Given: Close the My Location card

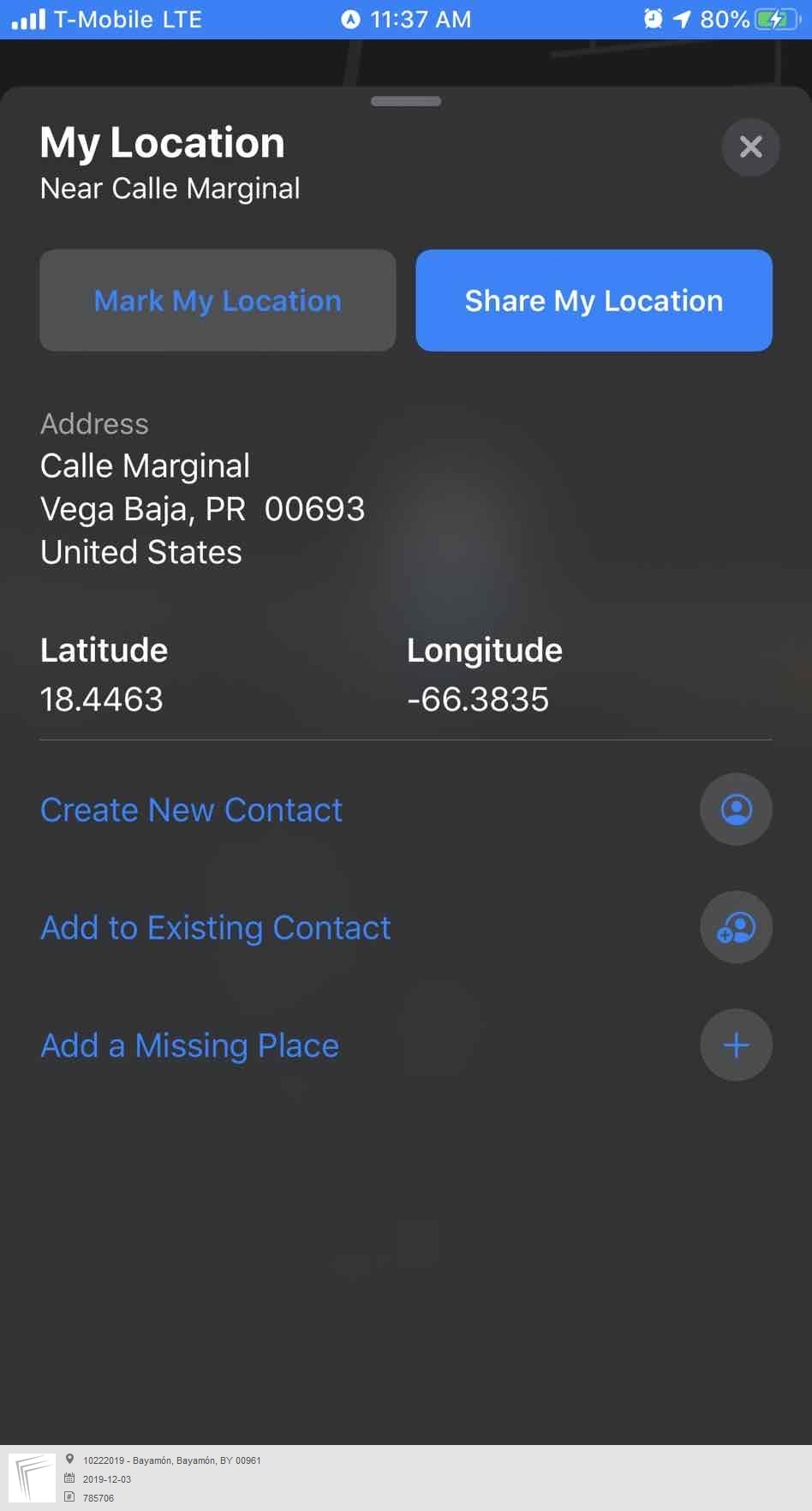Looking at the screenshot, I should pyautogui.click(x=750, y=147).
